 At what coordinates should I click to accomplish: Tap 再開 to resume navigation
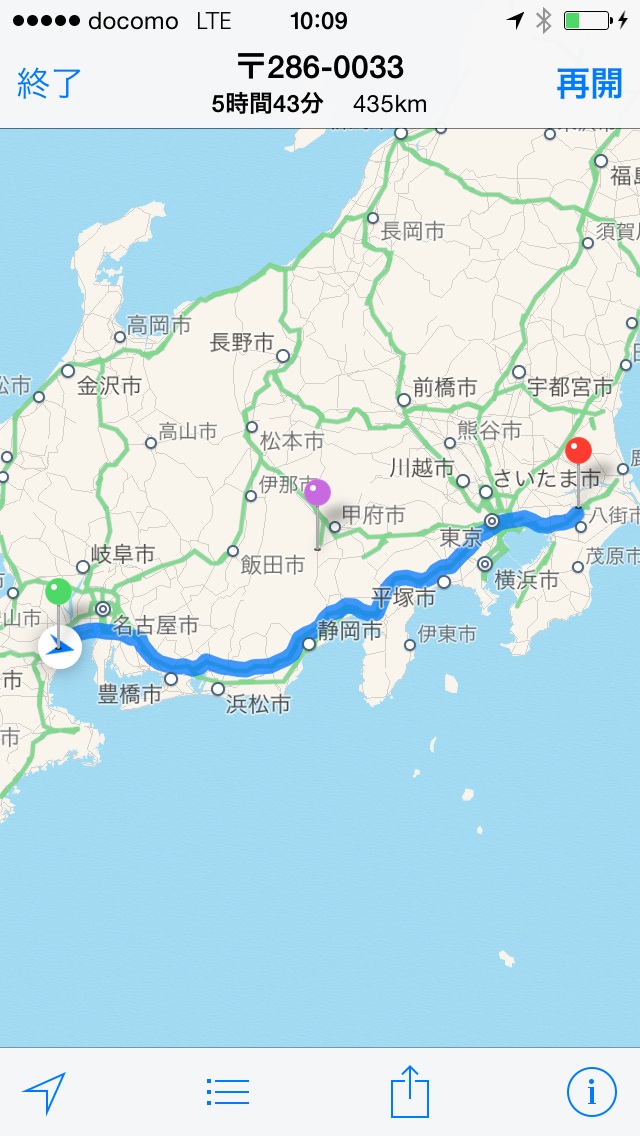[589, 84]
